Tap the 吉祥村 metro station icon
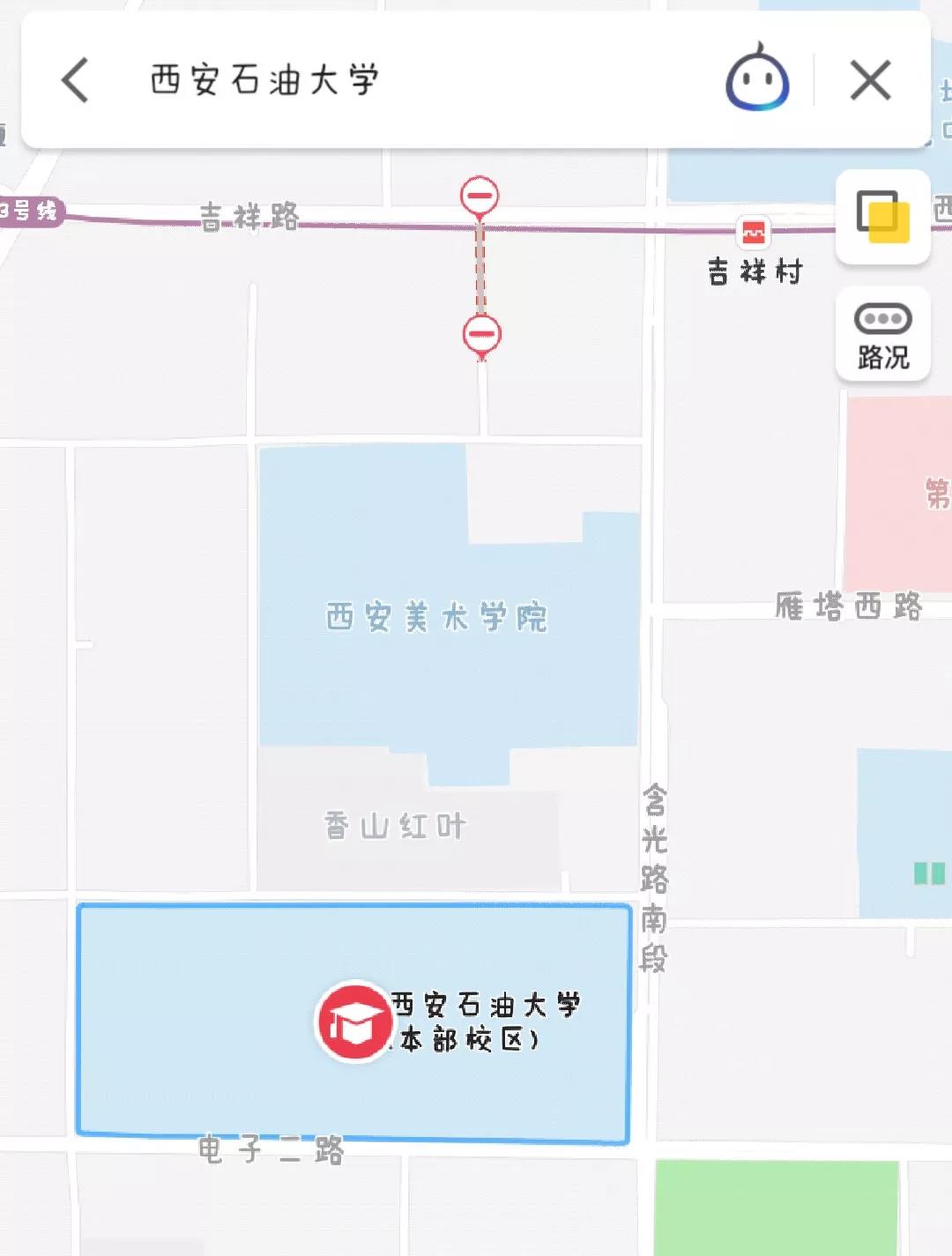The width and height of the screenshot is (952, 1256). coord(754,234)
